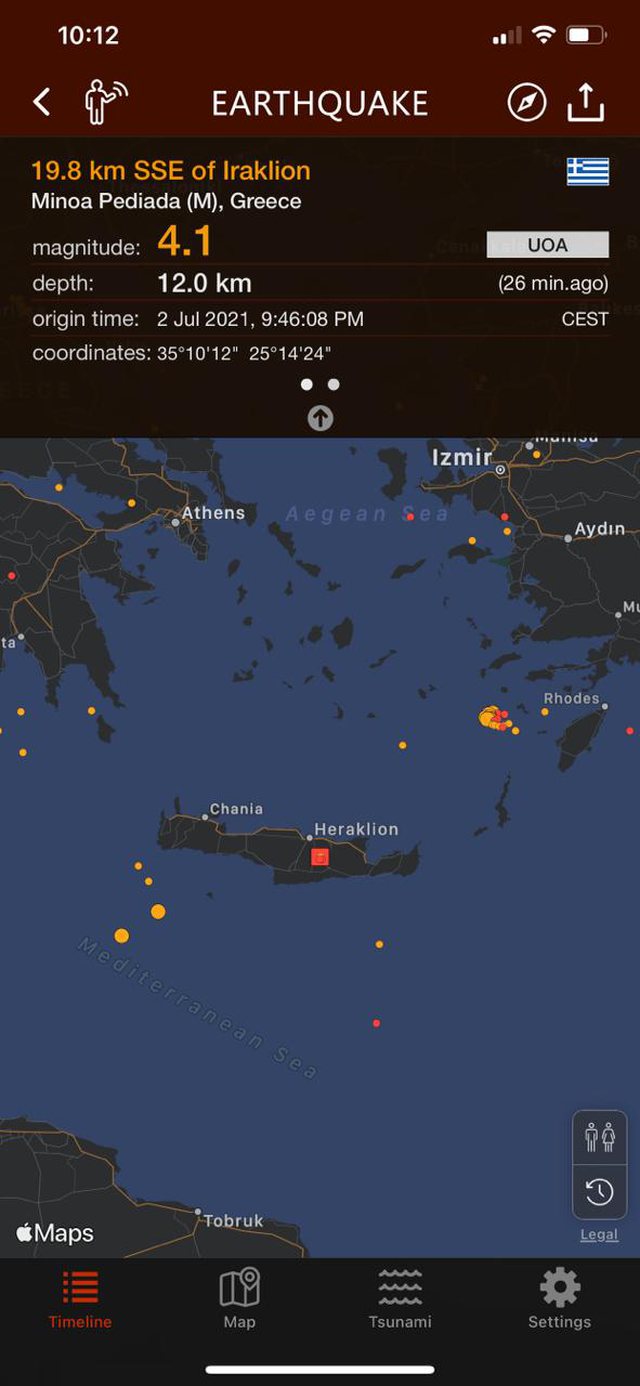Switch to the Map tab
The image size is (640, 1386).
pos(240,1299)
